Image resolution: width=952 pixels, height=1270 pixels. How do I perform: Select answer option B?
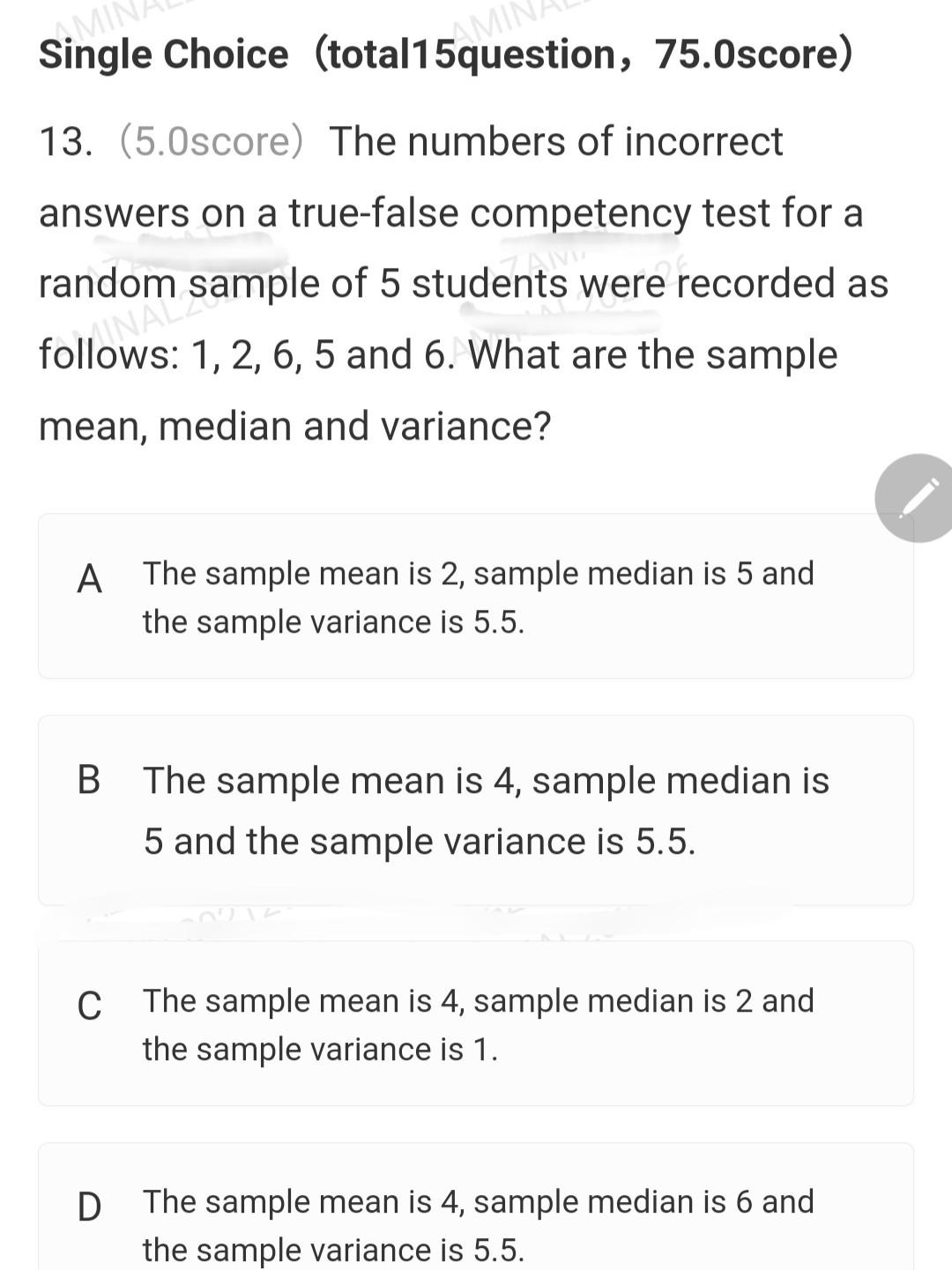click(476, 809)
